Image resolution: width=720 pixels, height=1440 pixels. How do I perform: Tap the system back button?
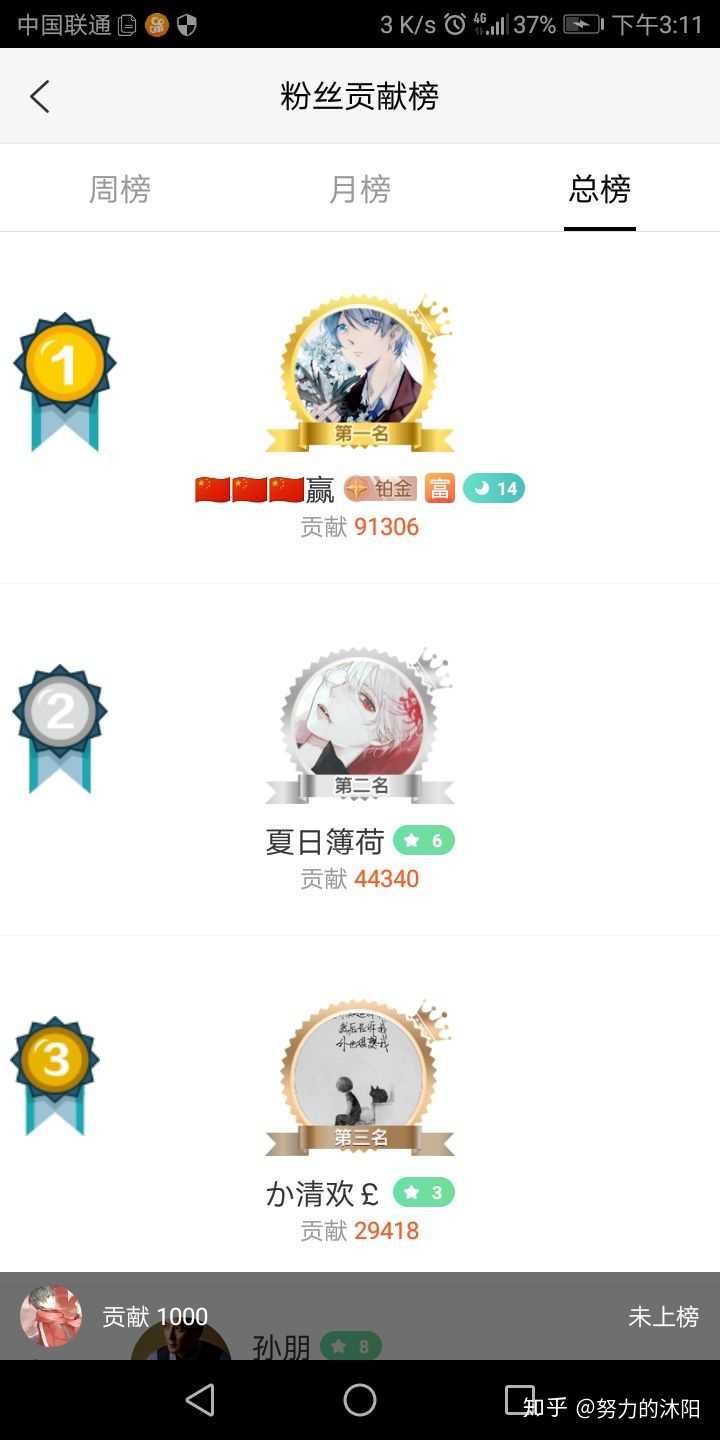(201, 1400)
